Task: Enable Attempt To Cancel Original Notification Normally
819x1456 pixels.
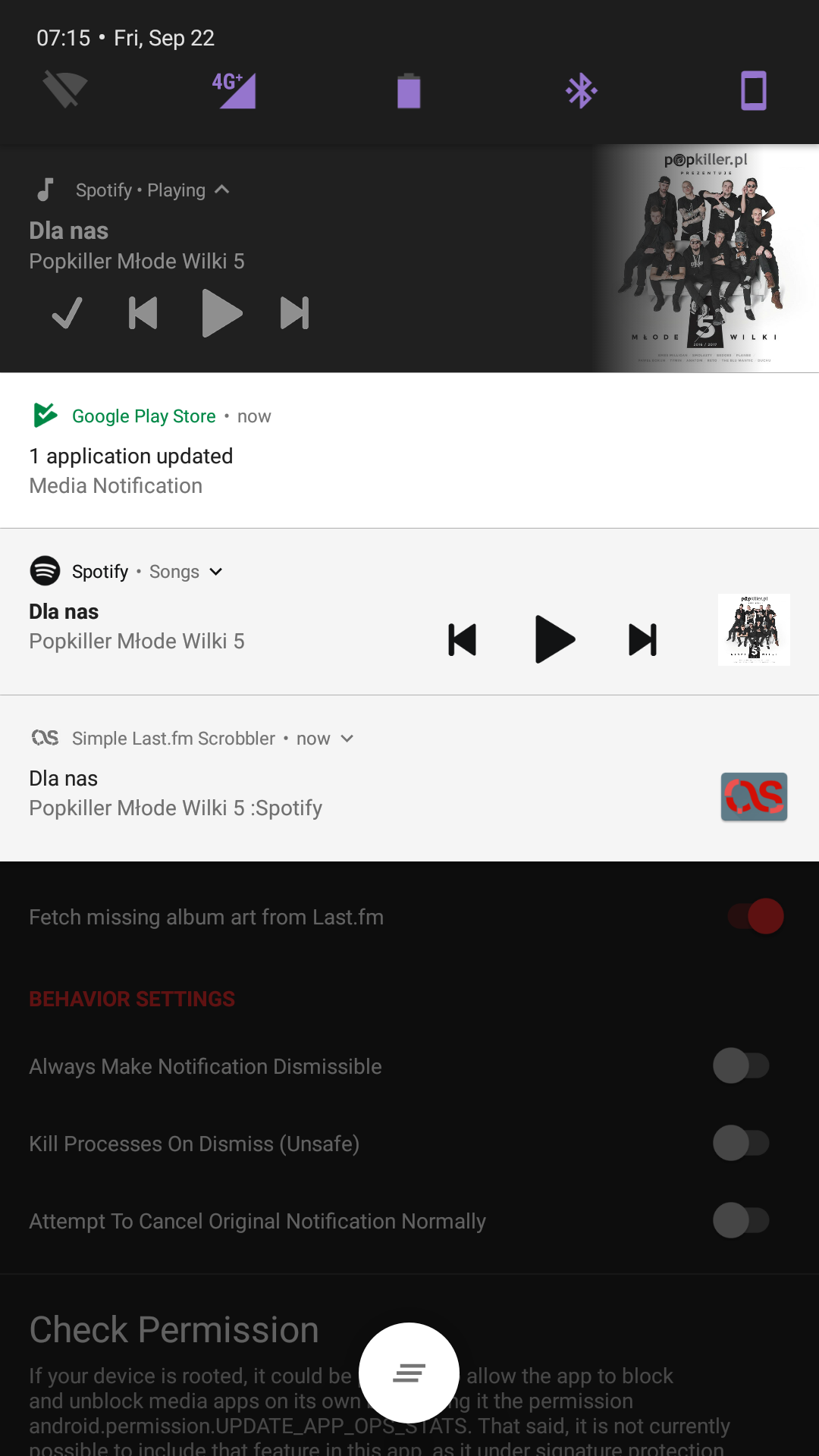Action: coord(742,1221)
